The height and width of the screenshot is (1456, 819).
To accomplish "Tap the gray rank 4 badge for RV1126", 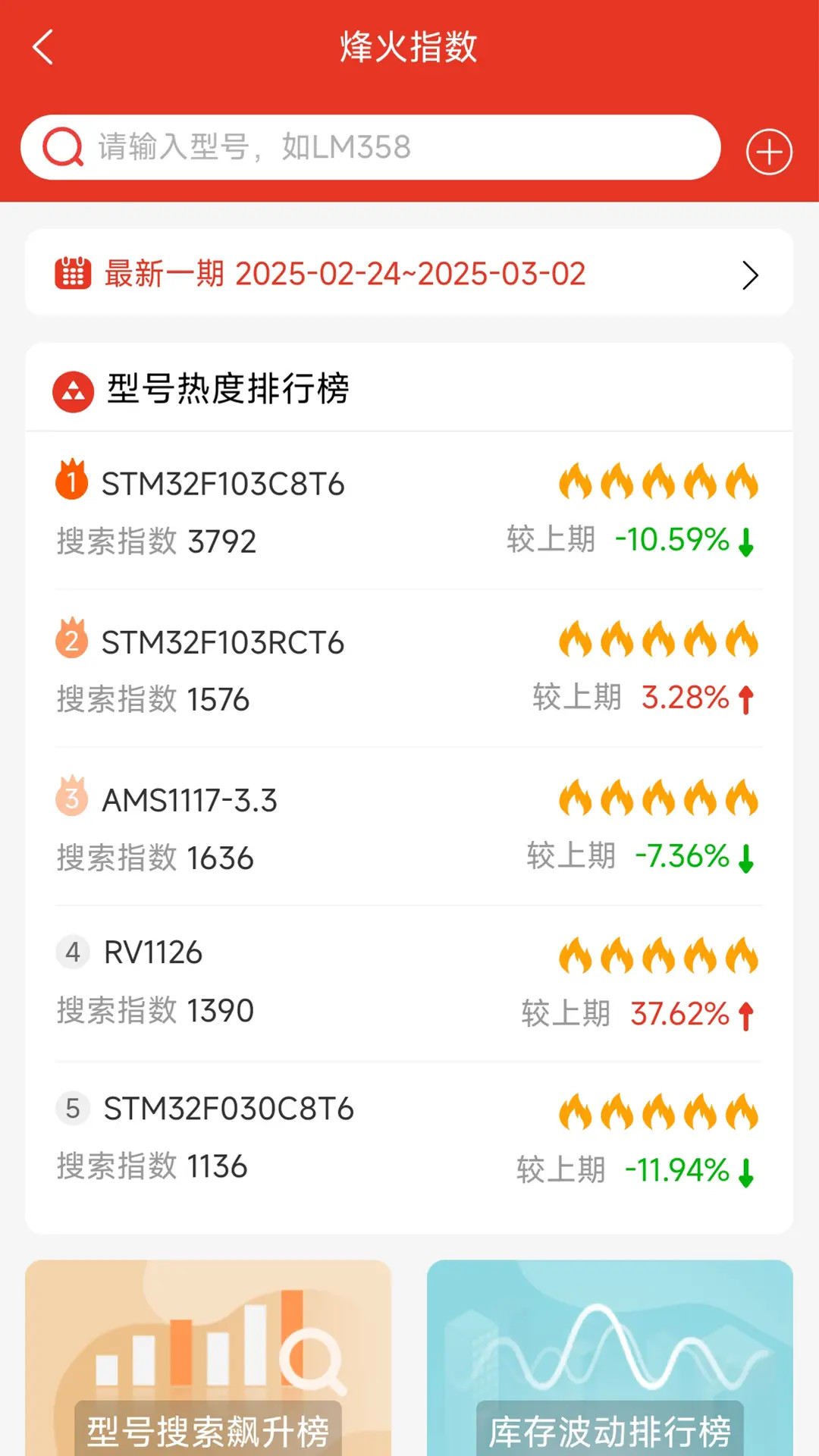I will pos(72,952).
